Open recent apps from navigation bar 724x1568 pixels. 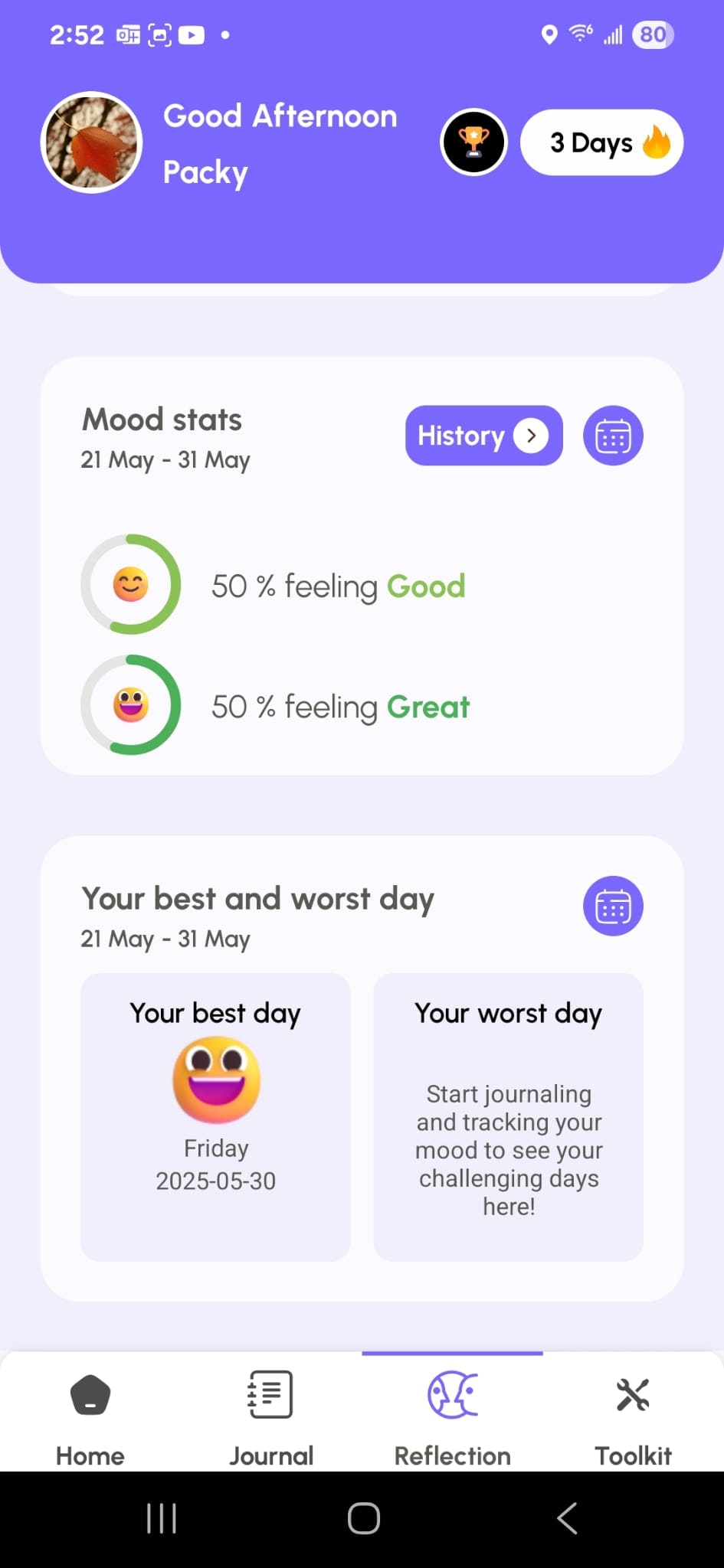coord(162,1518)
